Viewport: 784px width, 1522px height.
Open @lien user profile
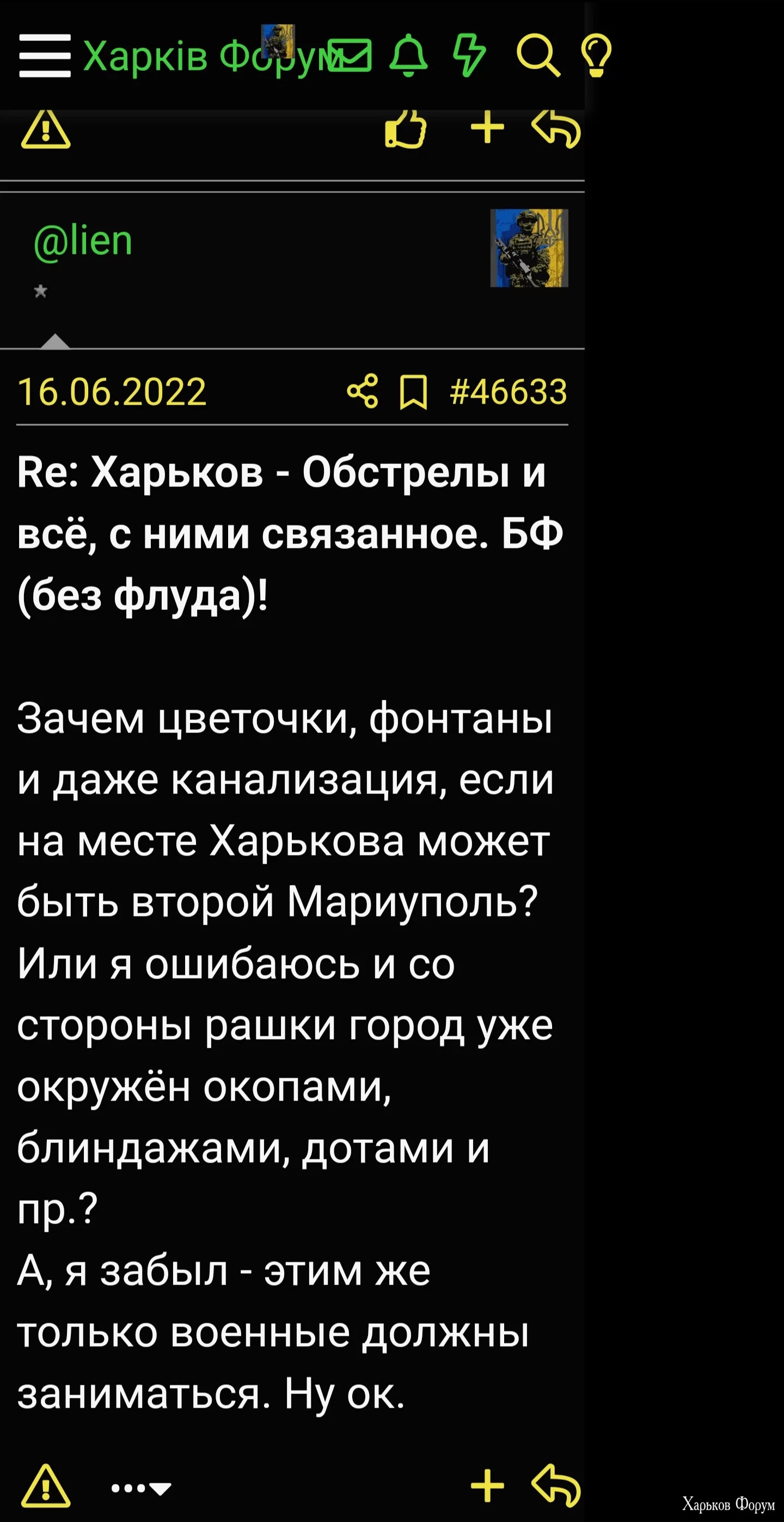83,241
